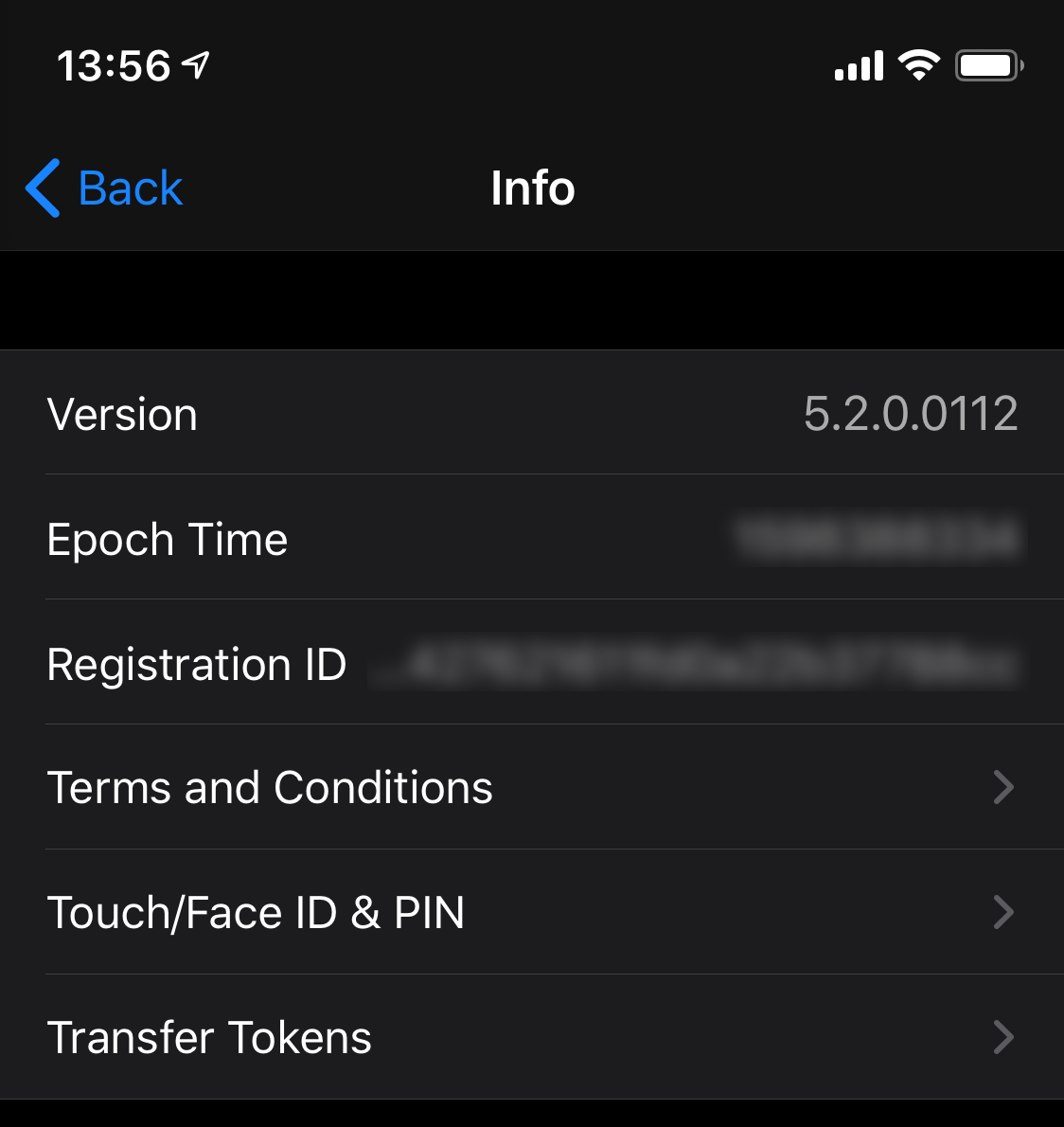Image resolution: width=1064 pixels, height=1127 pixels.
Task: Open Transfer Tokens
Action: (530, 1037)
